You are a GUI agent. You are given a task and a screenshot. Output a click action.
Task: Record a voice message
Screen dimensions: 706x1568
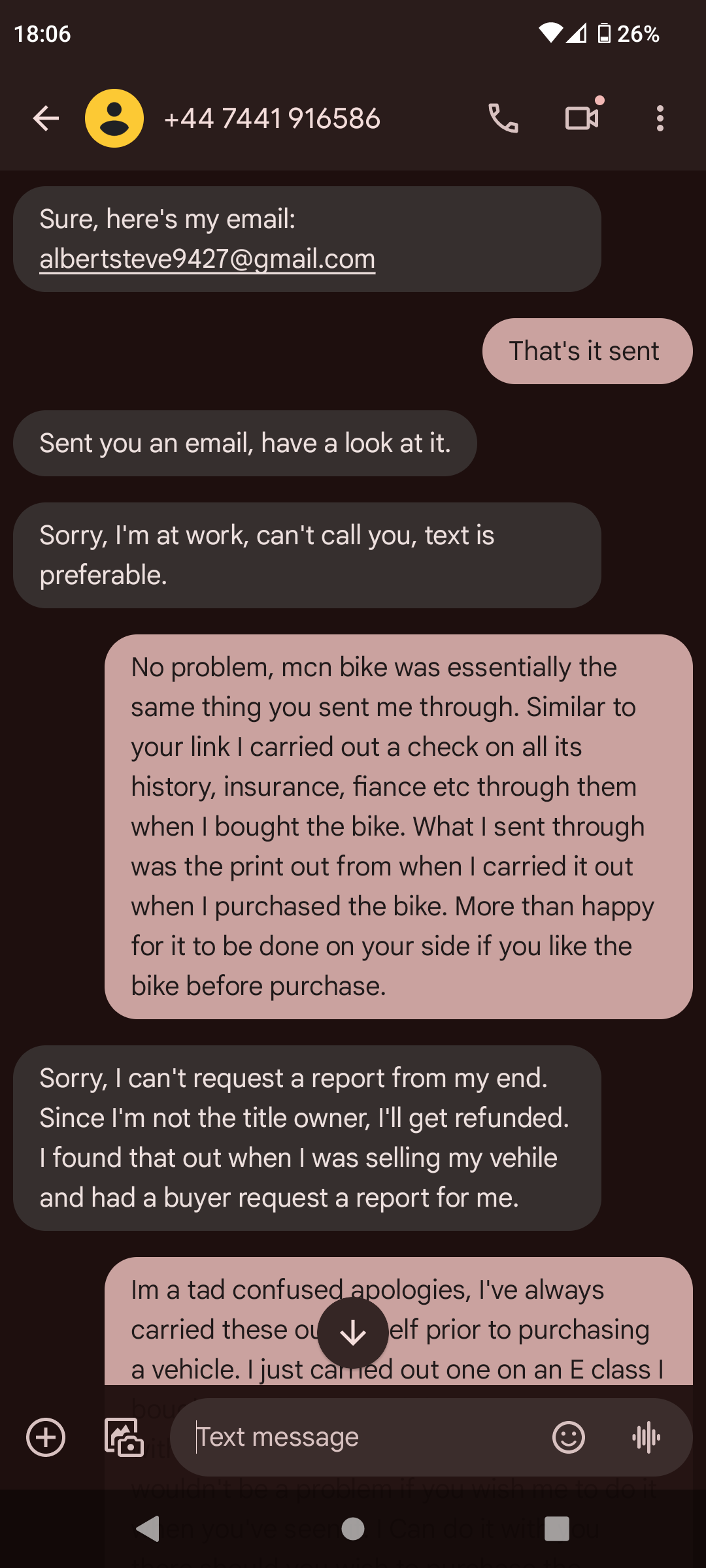tap(647, 1437)
